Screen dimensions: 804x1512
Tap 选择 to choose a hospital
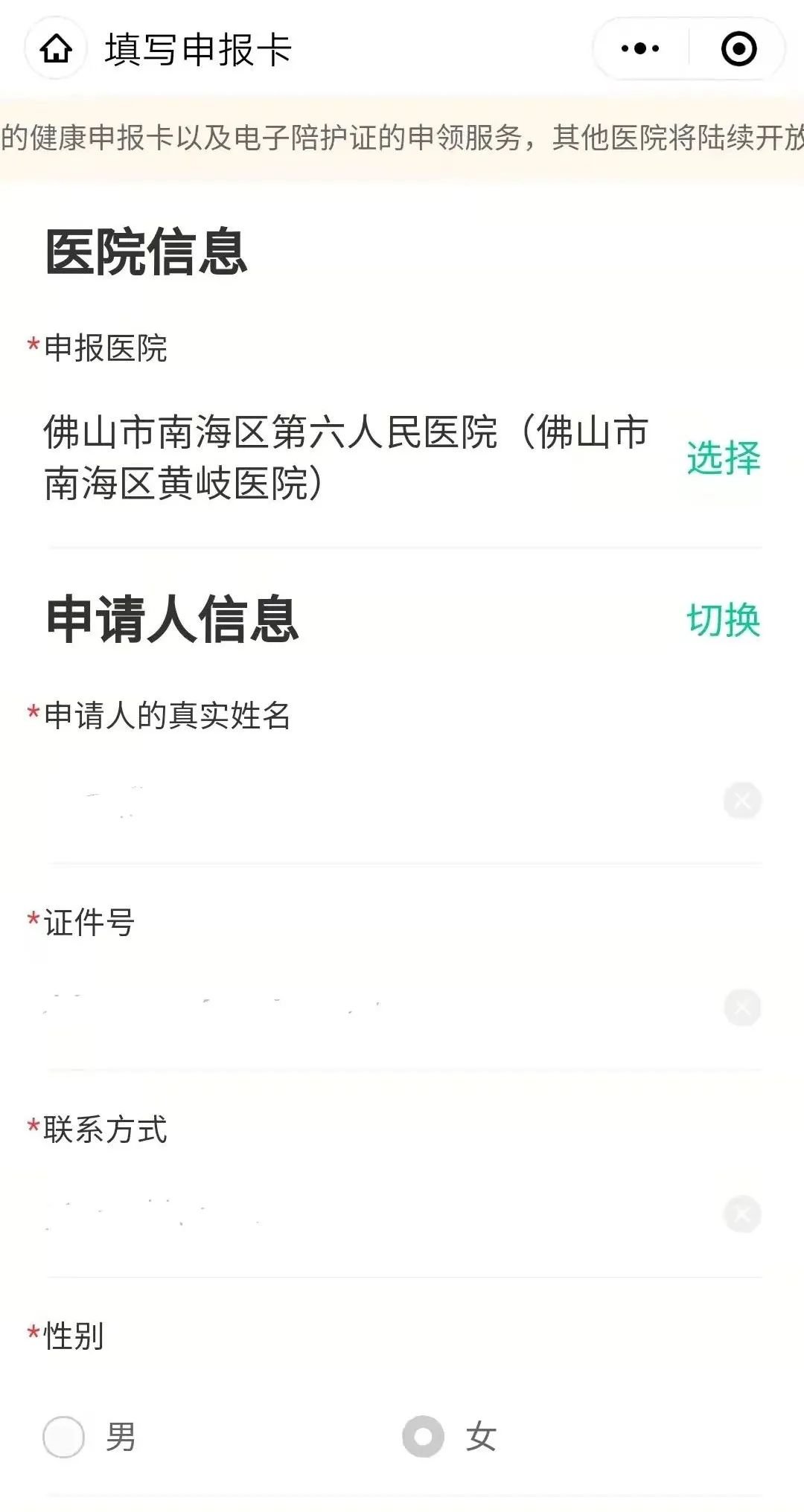coord(723,458)
